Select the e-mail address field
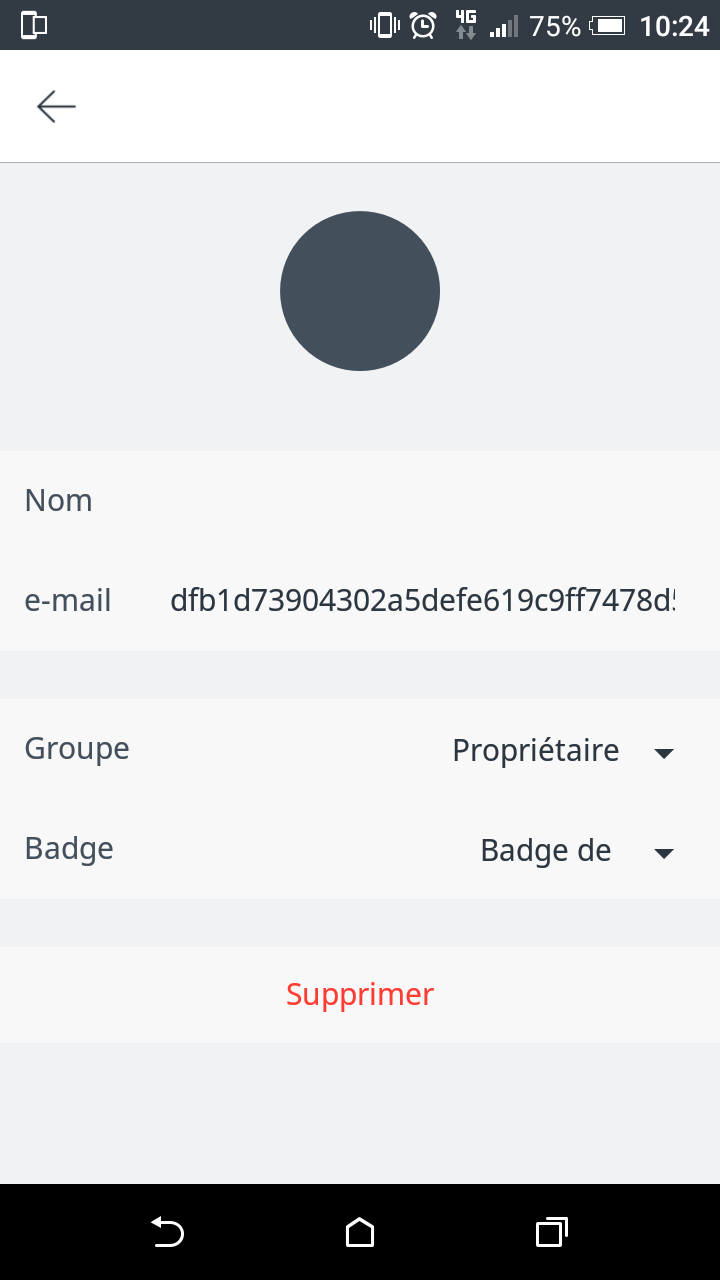The width and height of the screenshot is (720, 1280). coord(422,601)
